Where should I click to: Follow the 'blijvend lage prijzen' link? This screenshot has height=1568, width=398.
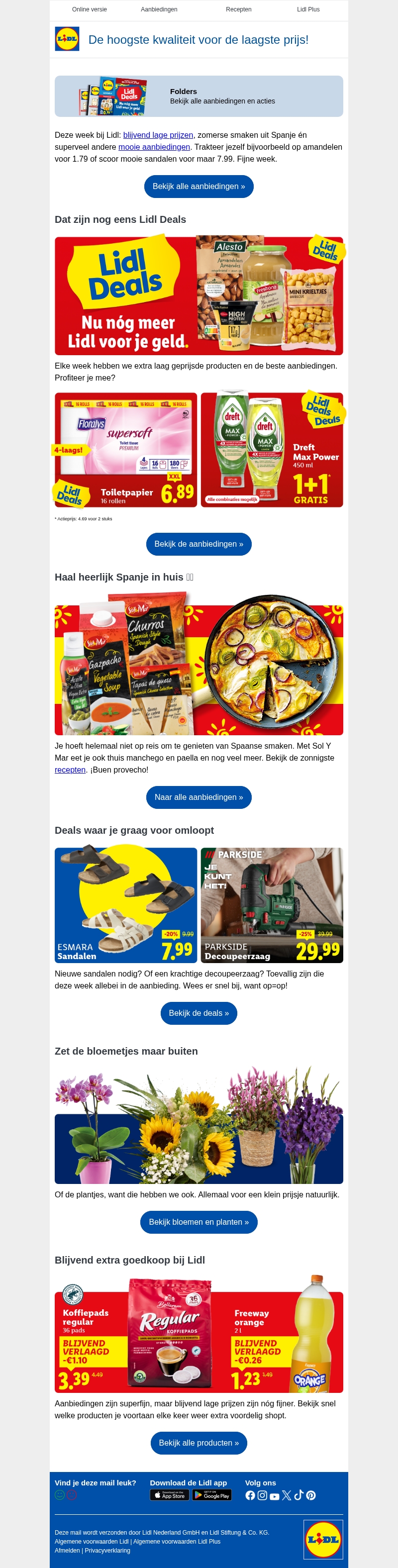coord(158,135)
